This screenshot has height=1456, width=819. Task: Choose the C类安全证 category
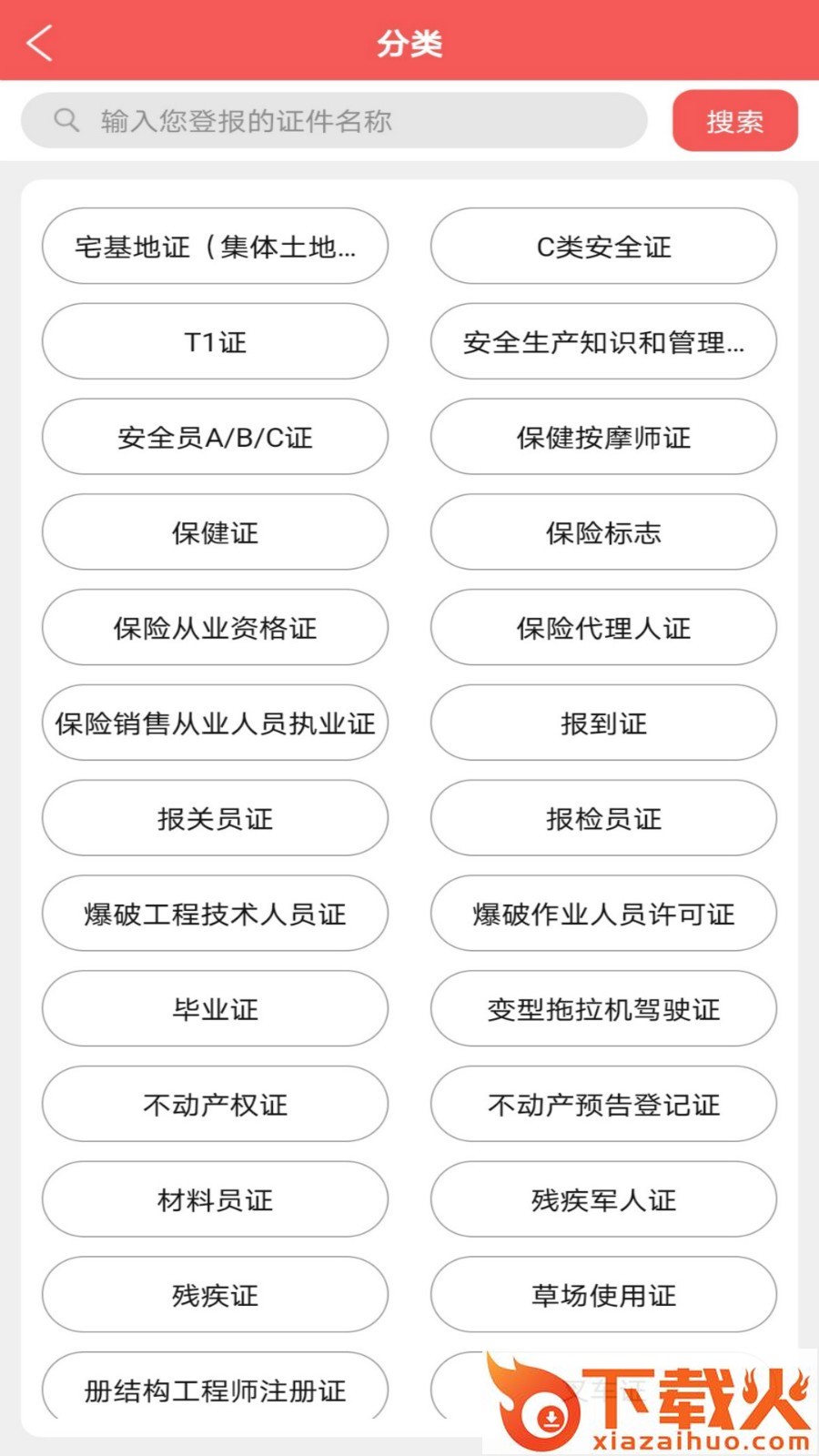(x=603, y=246)
